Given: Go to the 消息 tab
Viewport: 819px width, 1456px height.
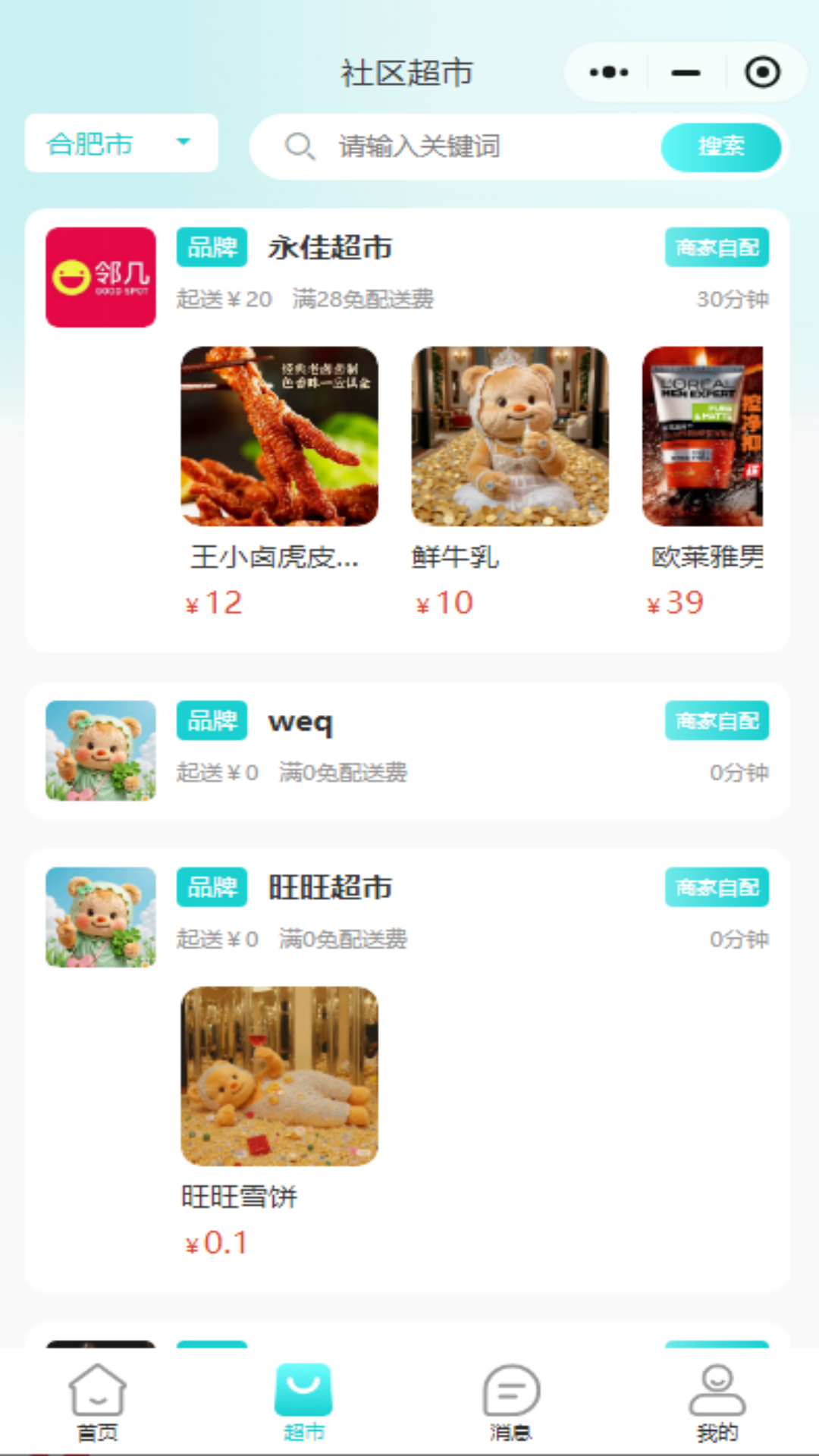Looking at the screenshot, I should coord(510,1401).
